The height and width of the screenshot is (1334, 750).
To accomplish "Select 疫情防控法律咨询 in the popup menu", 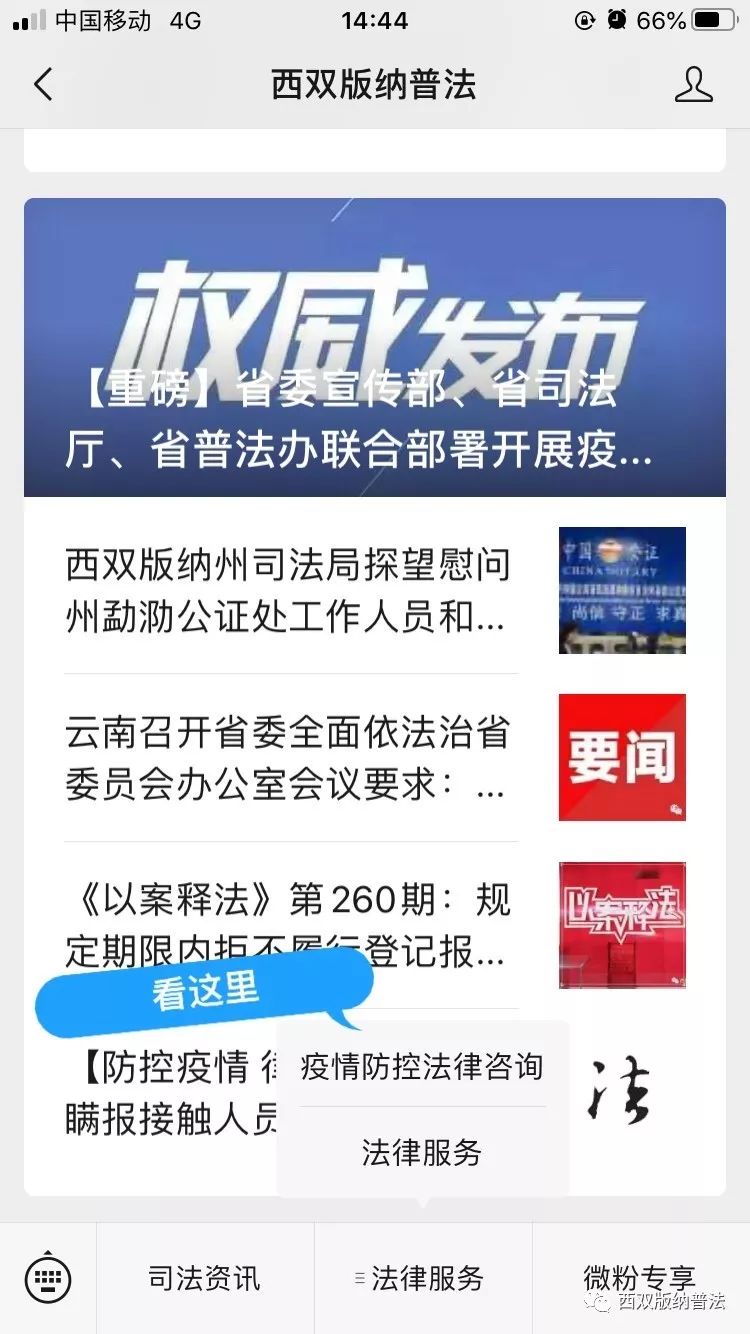I will click(x=421, y=1067).
